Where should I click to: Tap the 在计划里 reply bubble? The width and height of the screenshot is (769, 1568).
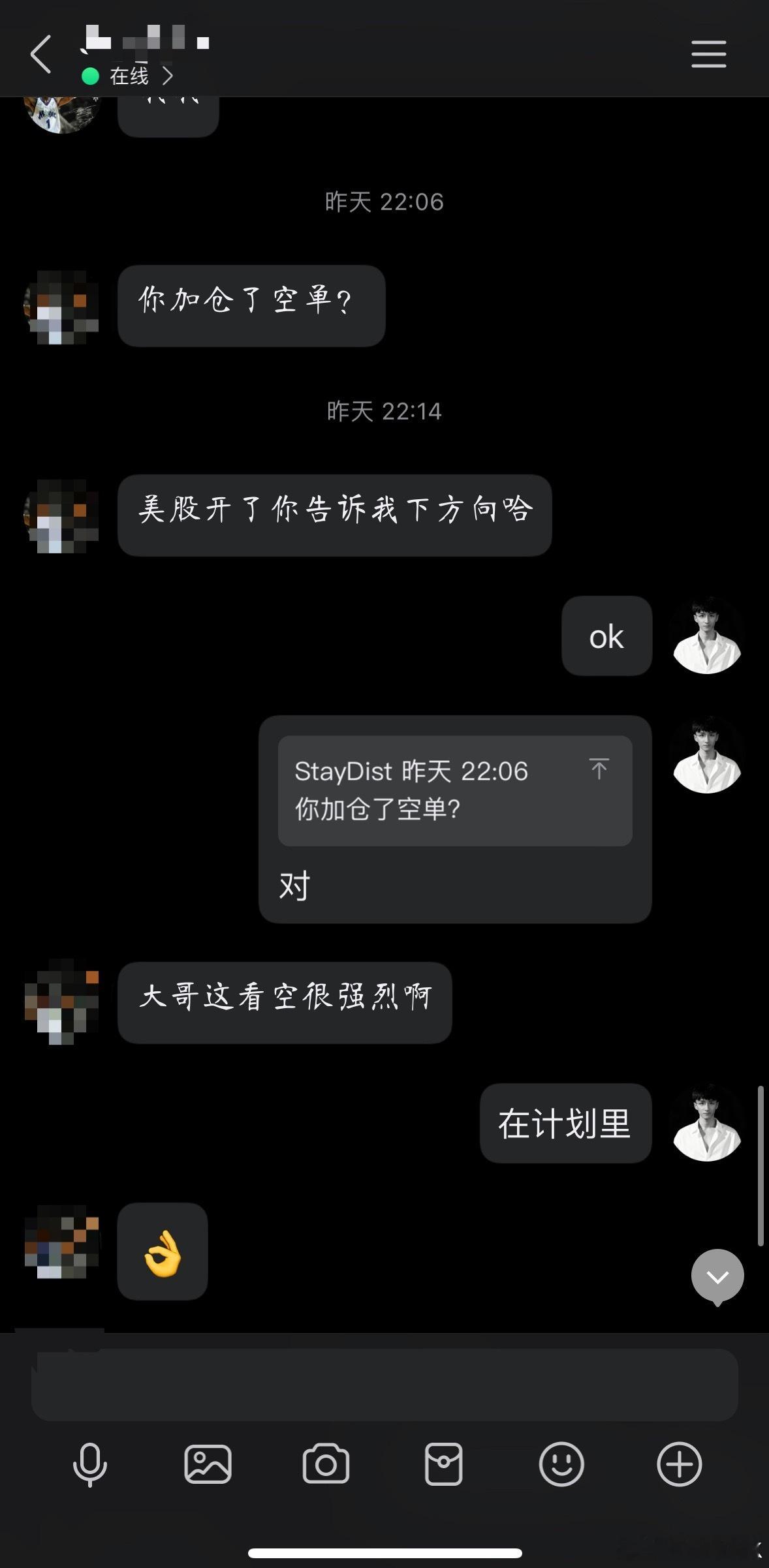[x=565, y=1124]
